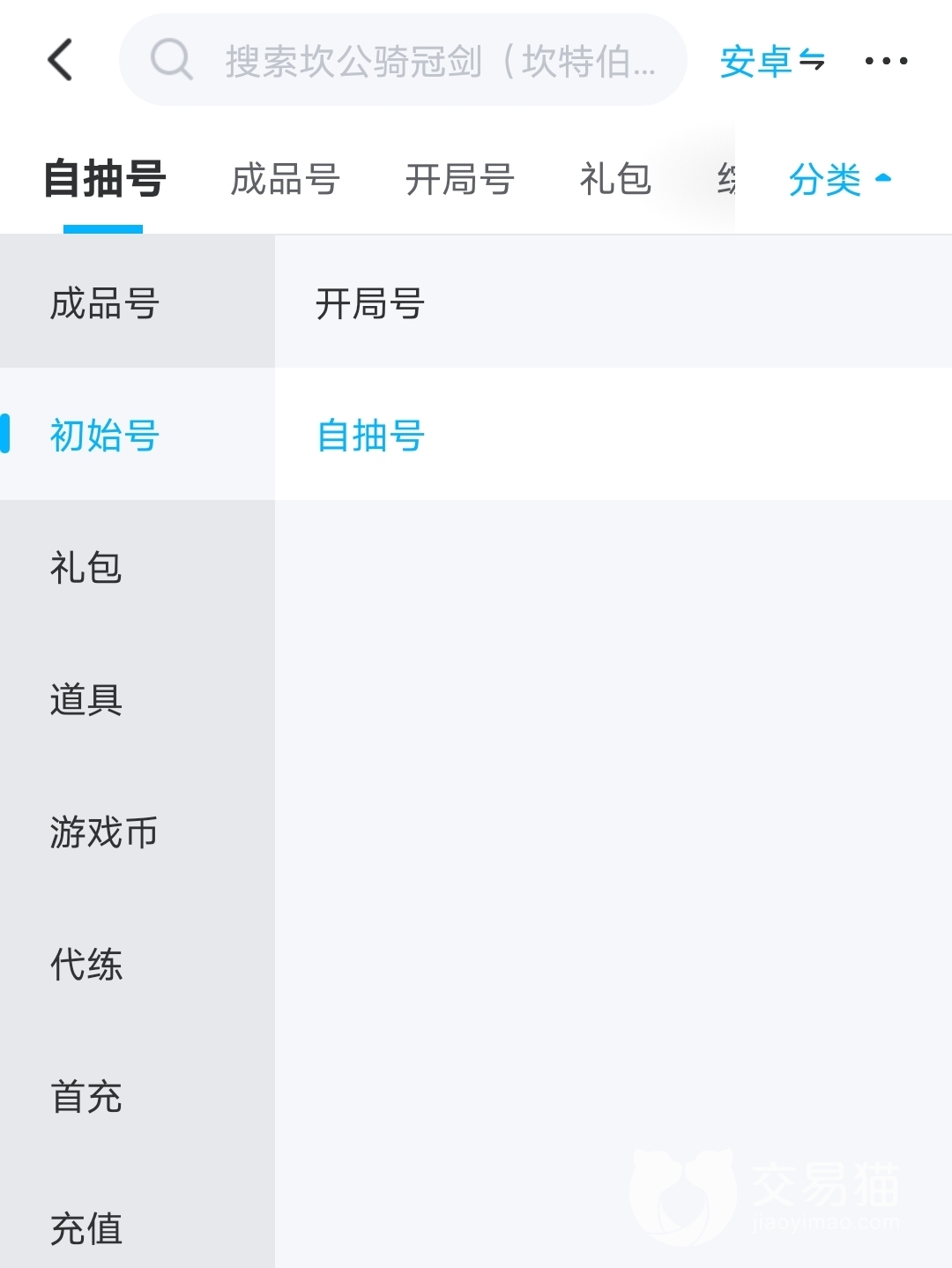Select the 自抽号 top tab
The width and height of the screenshot is (952, 1268).
104,179
